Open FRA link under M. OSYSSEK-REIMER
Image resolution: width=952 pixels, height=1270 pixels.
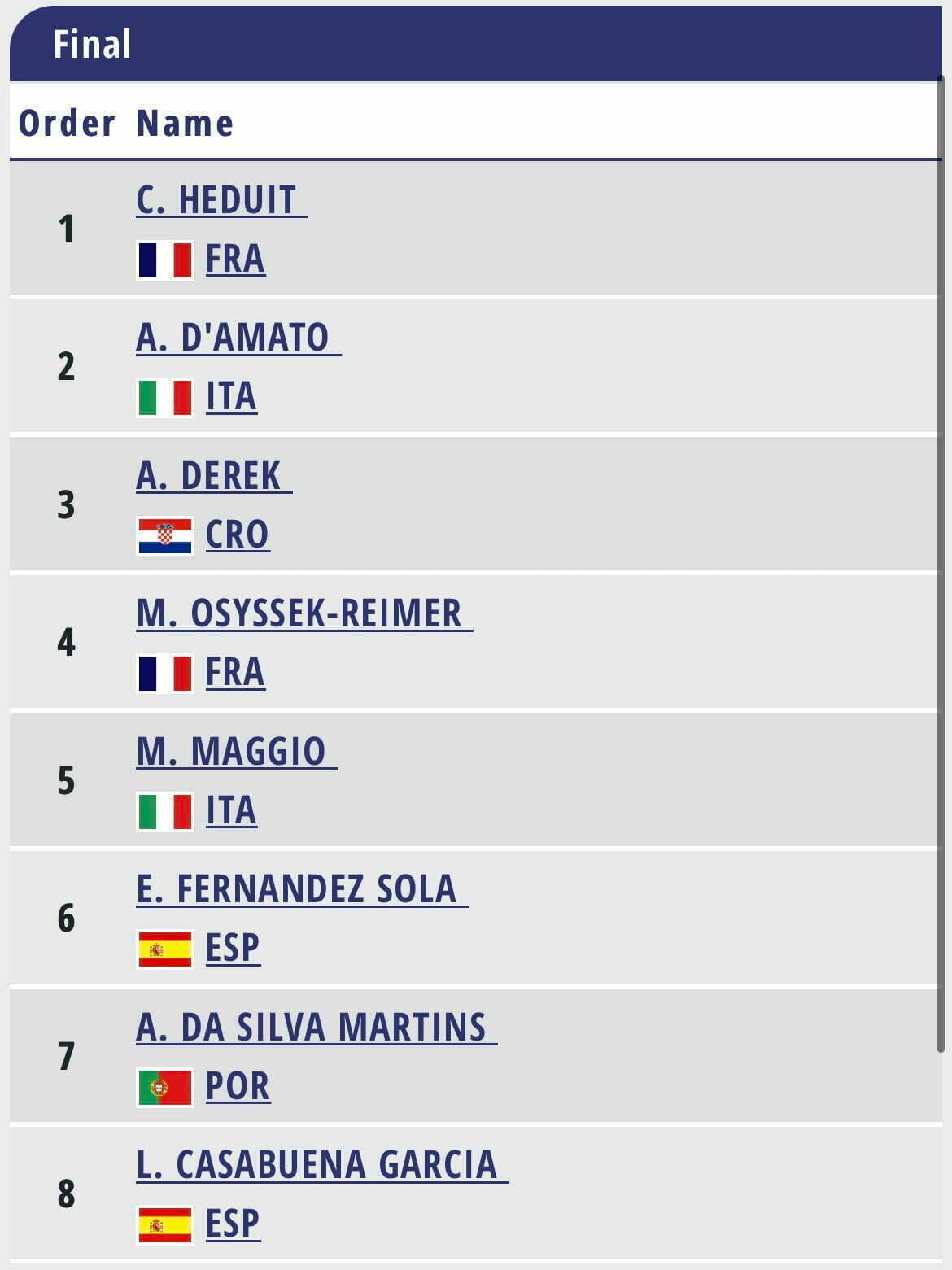(235, 673)
